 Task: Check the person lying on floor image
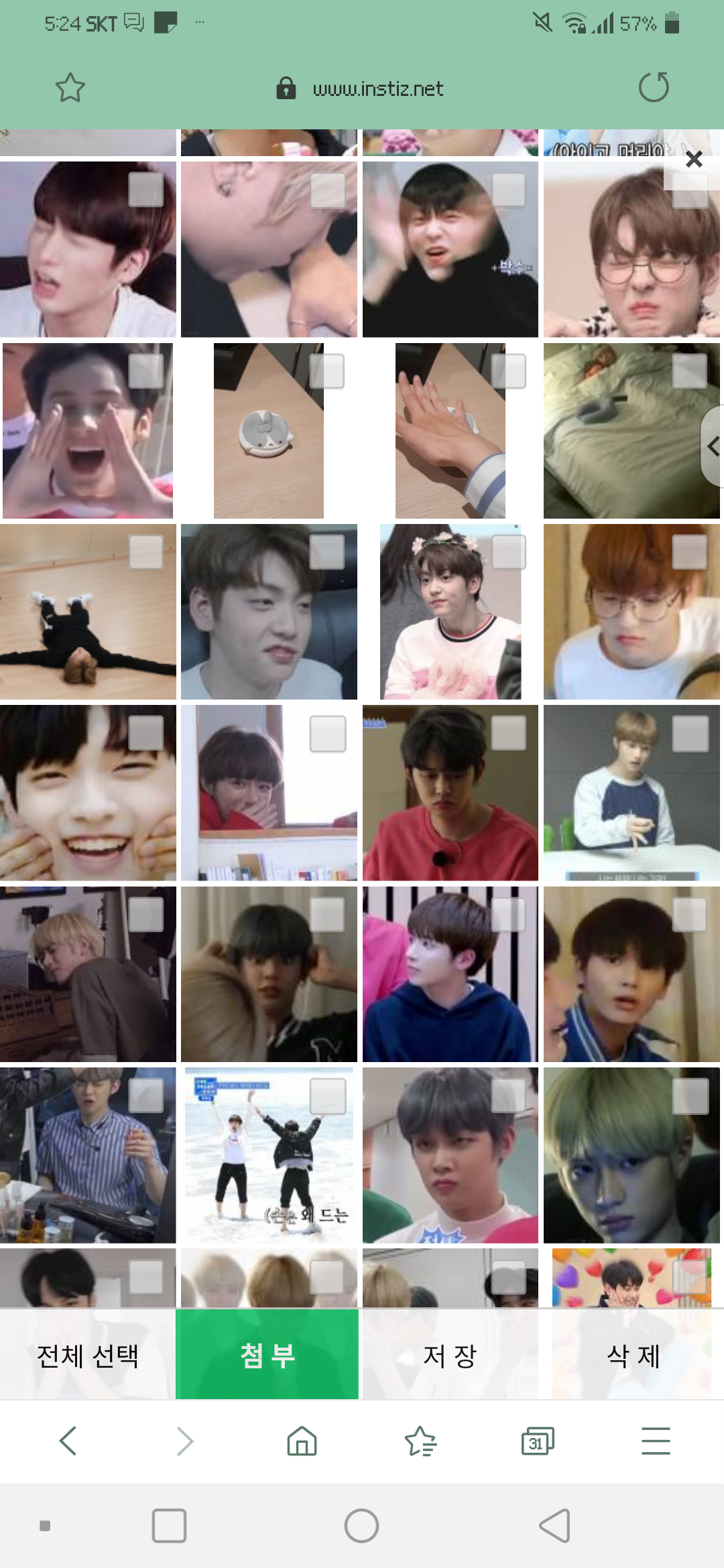click(x=146, y=552)
